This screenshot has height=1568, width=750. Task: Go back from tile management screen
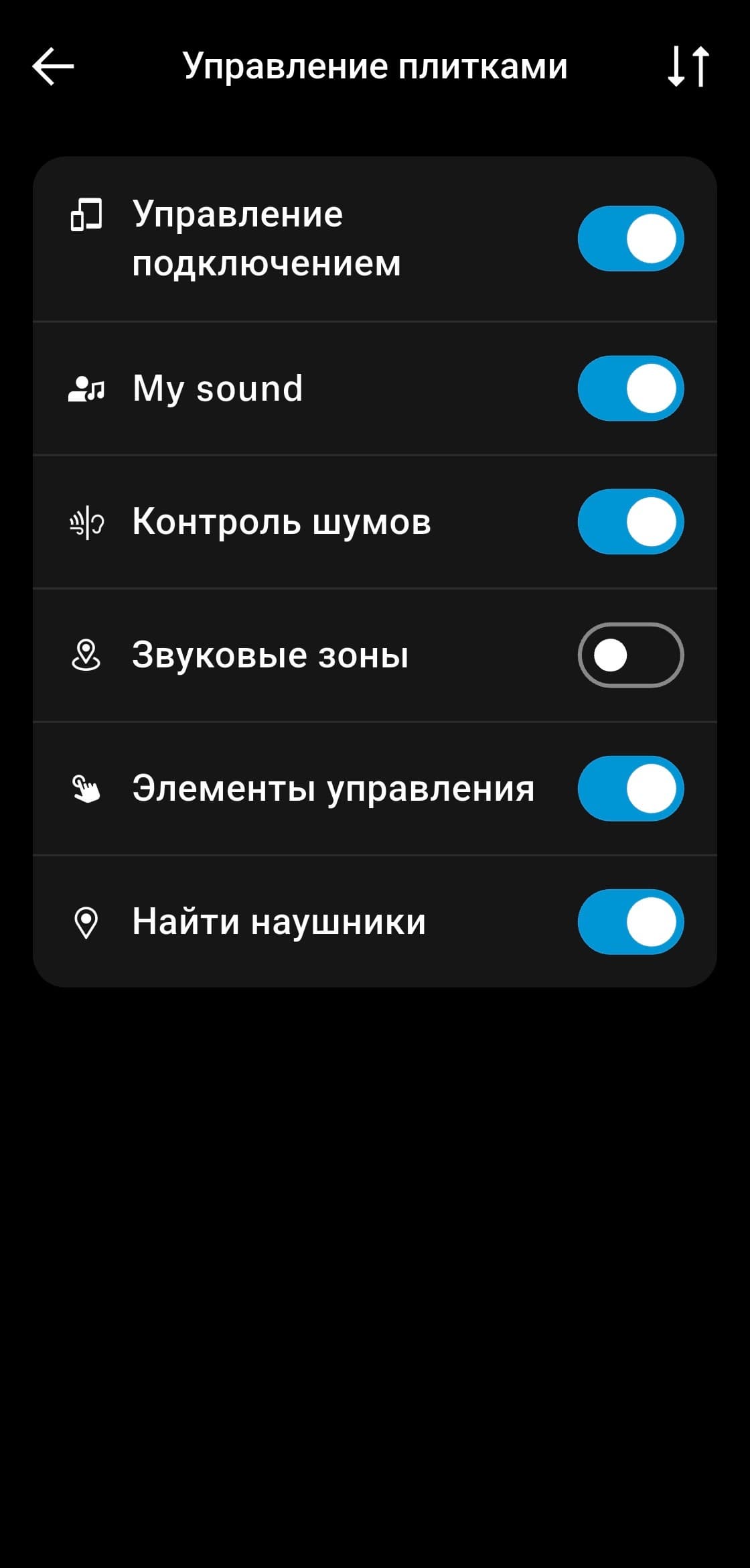pyautogui.click(x=53, y=66)
